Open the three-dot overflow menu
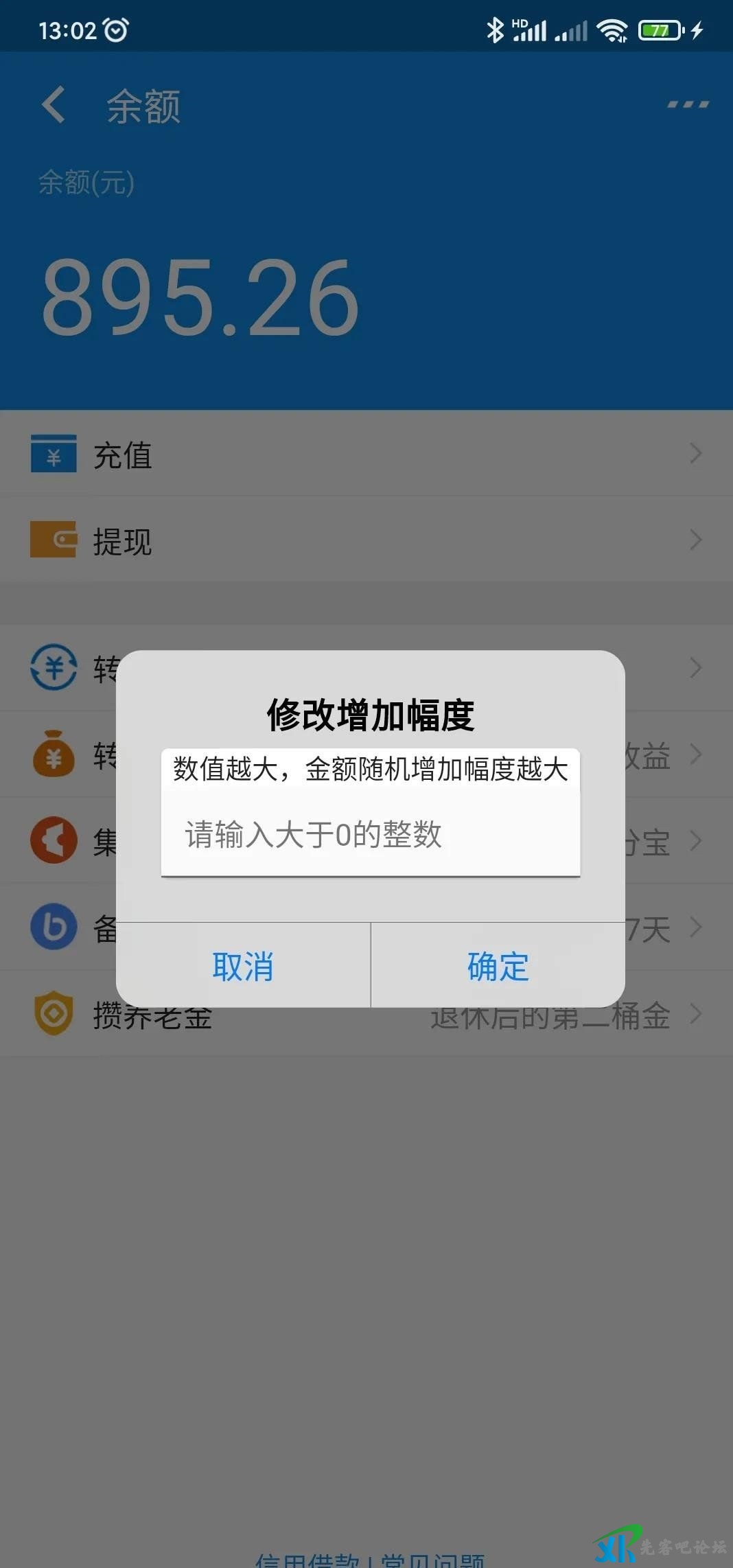This screenshot has width=733, height=1568. (x=688, y=105)
